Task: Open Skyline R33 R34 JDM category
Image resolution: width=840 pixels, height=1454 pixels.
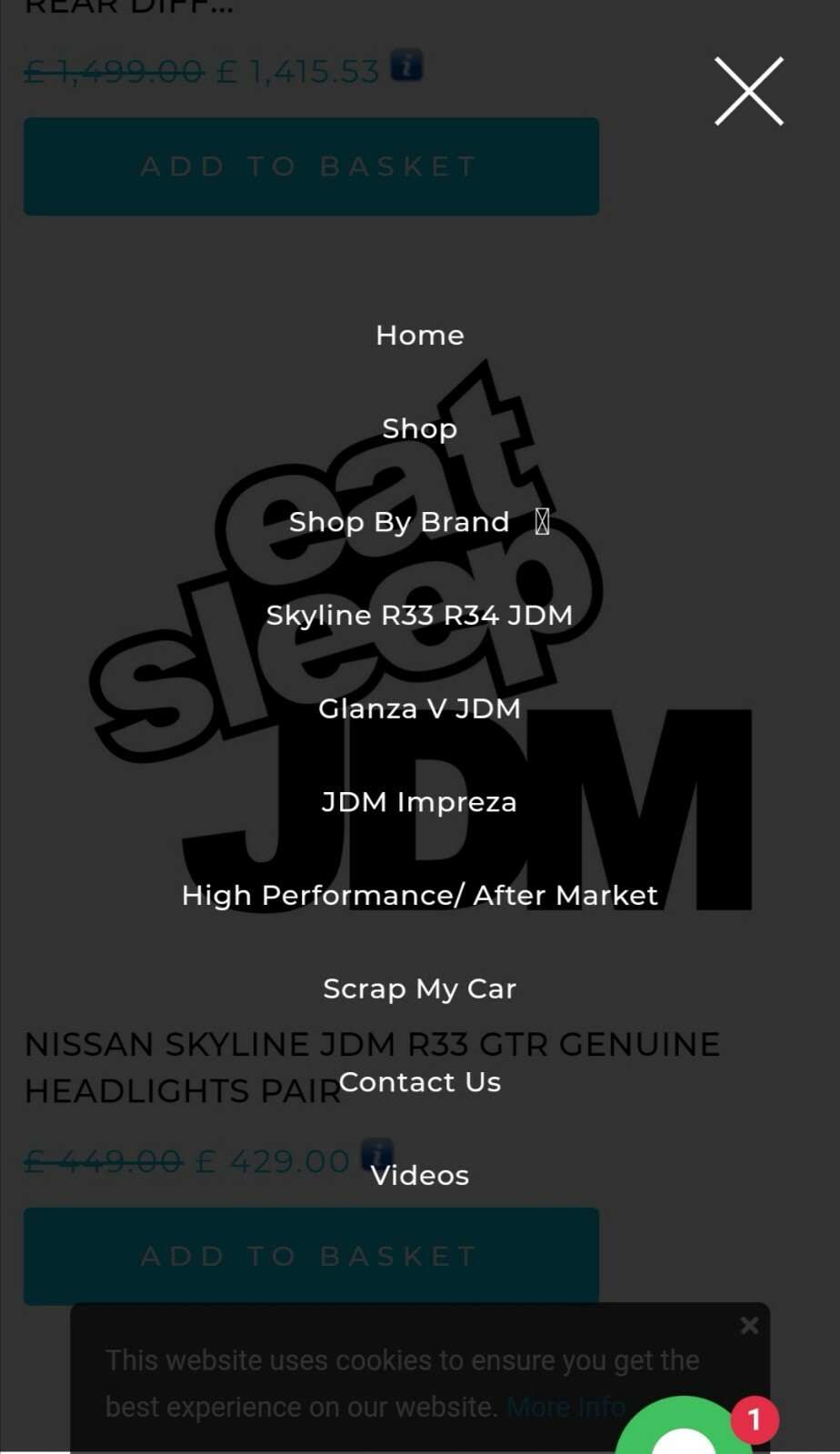Action: tap(419, 616)
